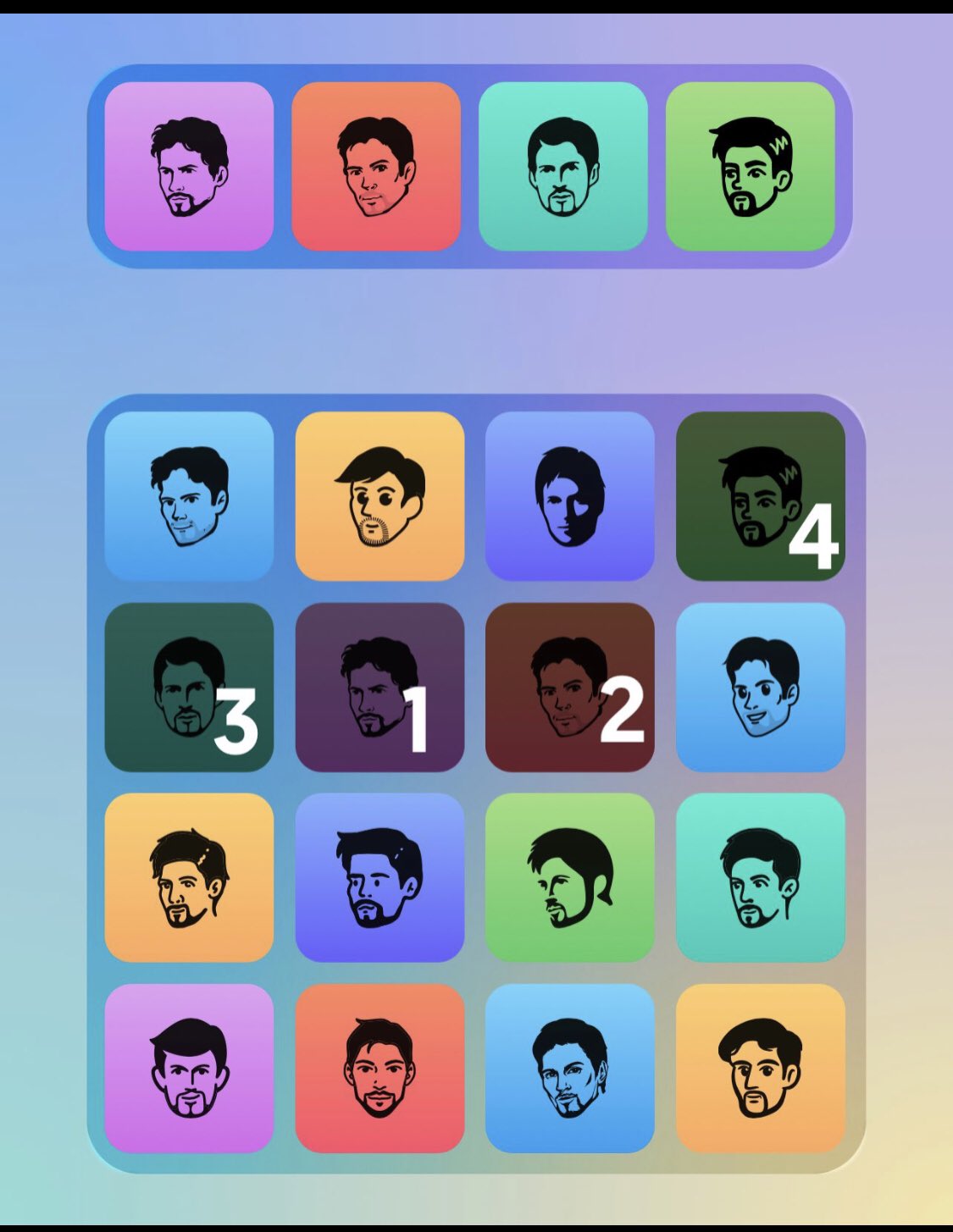The image size is (953, 1232).
Task: Deselect the face tile numbered 2
Action: point(569,687)
